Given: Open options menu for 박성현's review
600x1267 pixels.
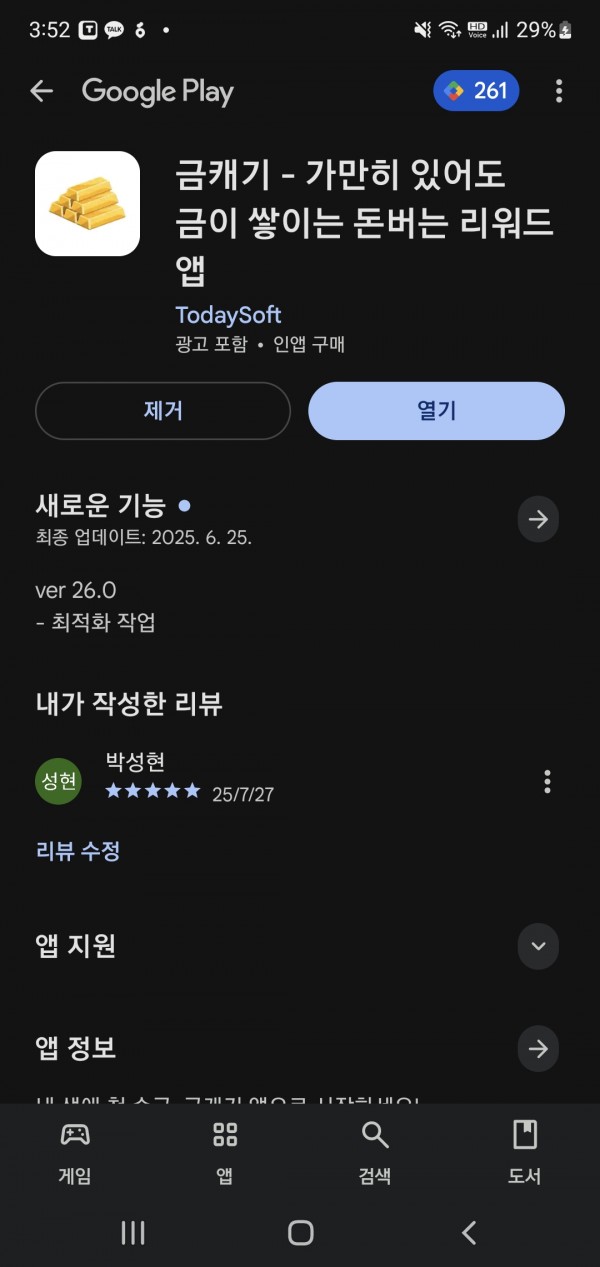Looking at the screenshot, I should tap(547, 782).
